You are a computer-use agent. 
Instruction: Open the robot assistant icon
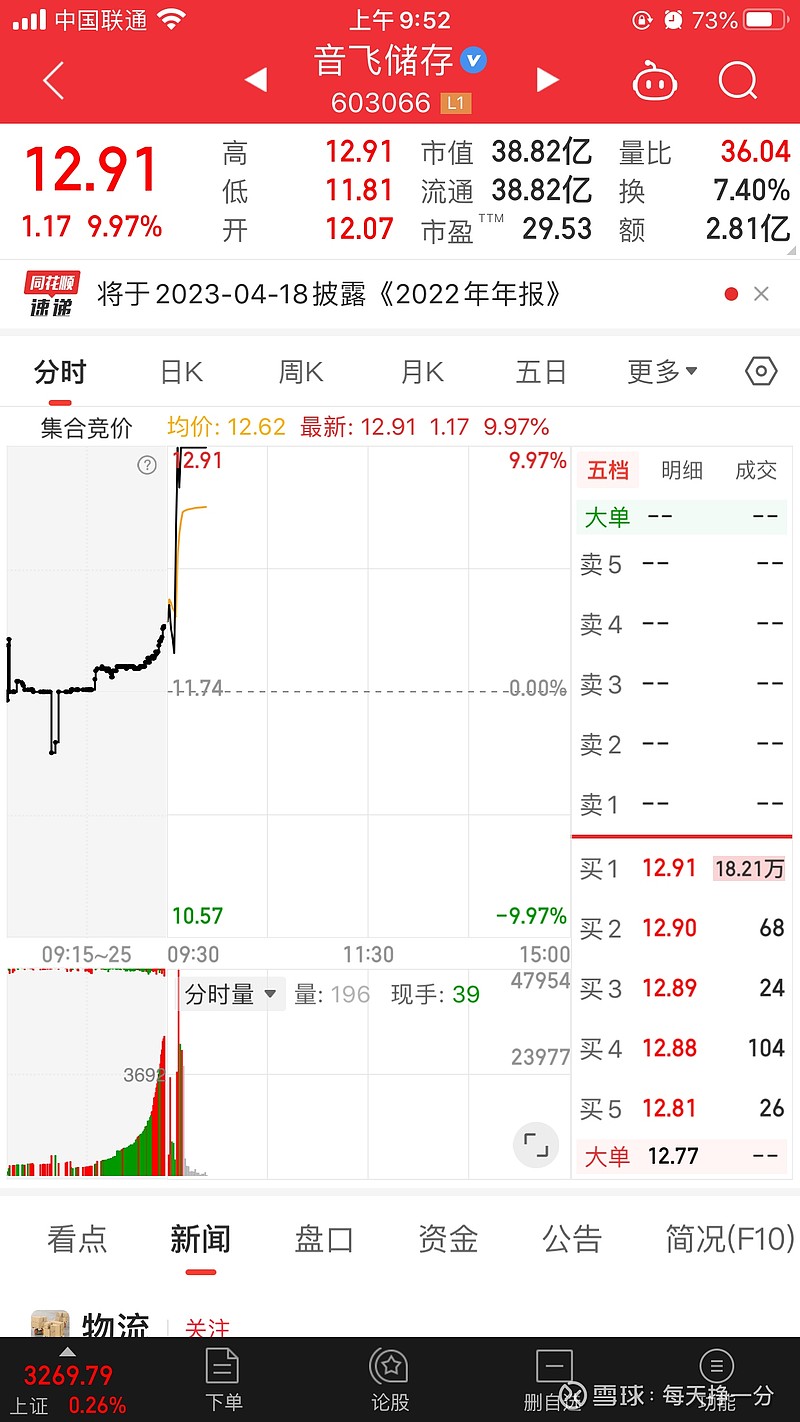655,81
